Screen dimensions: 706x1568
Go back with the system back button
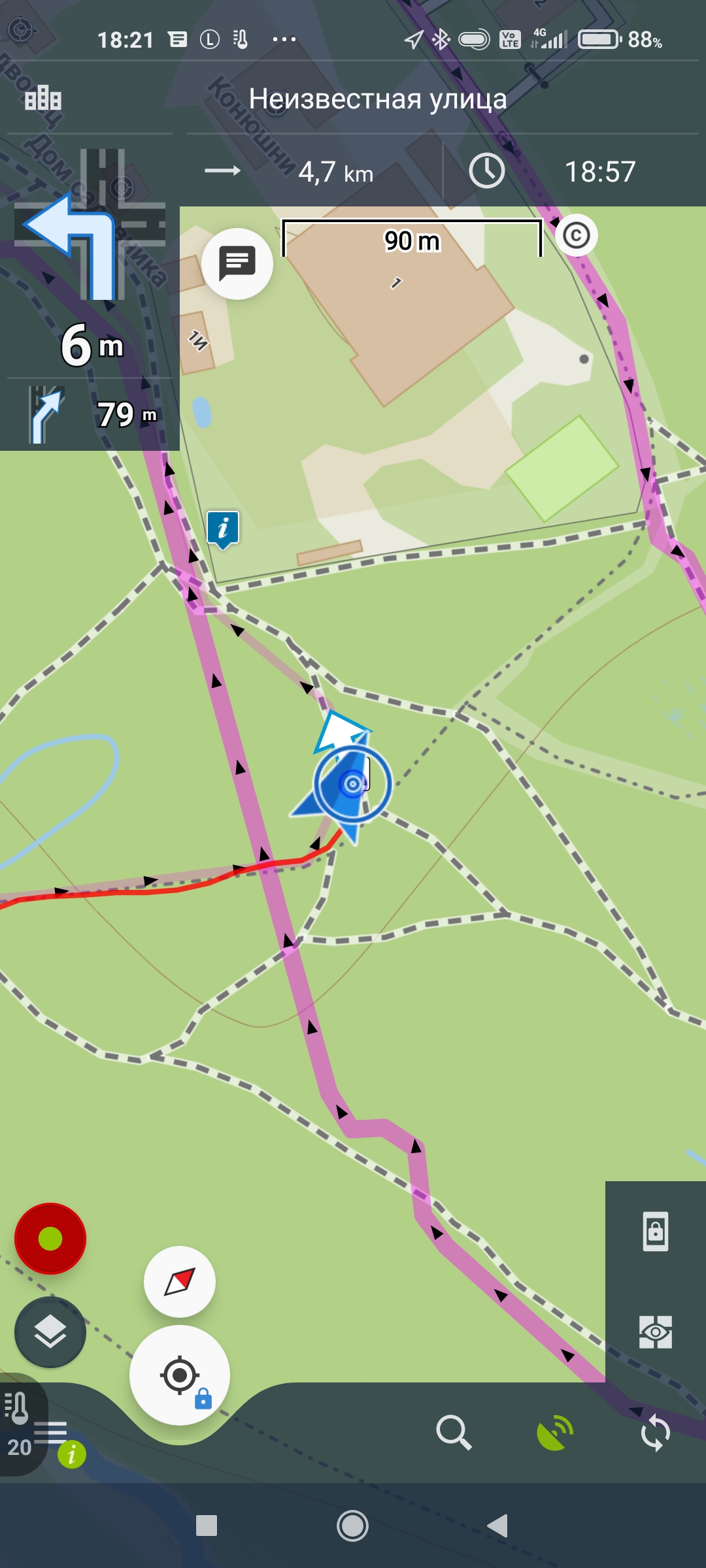(497, 1526)
